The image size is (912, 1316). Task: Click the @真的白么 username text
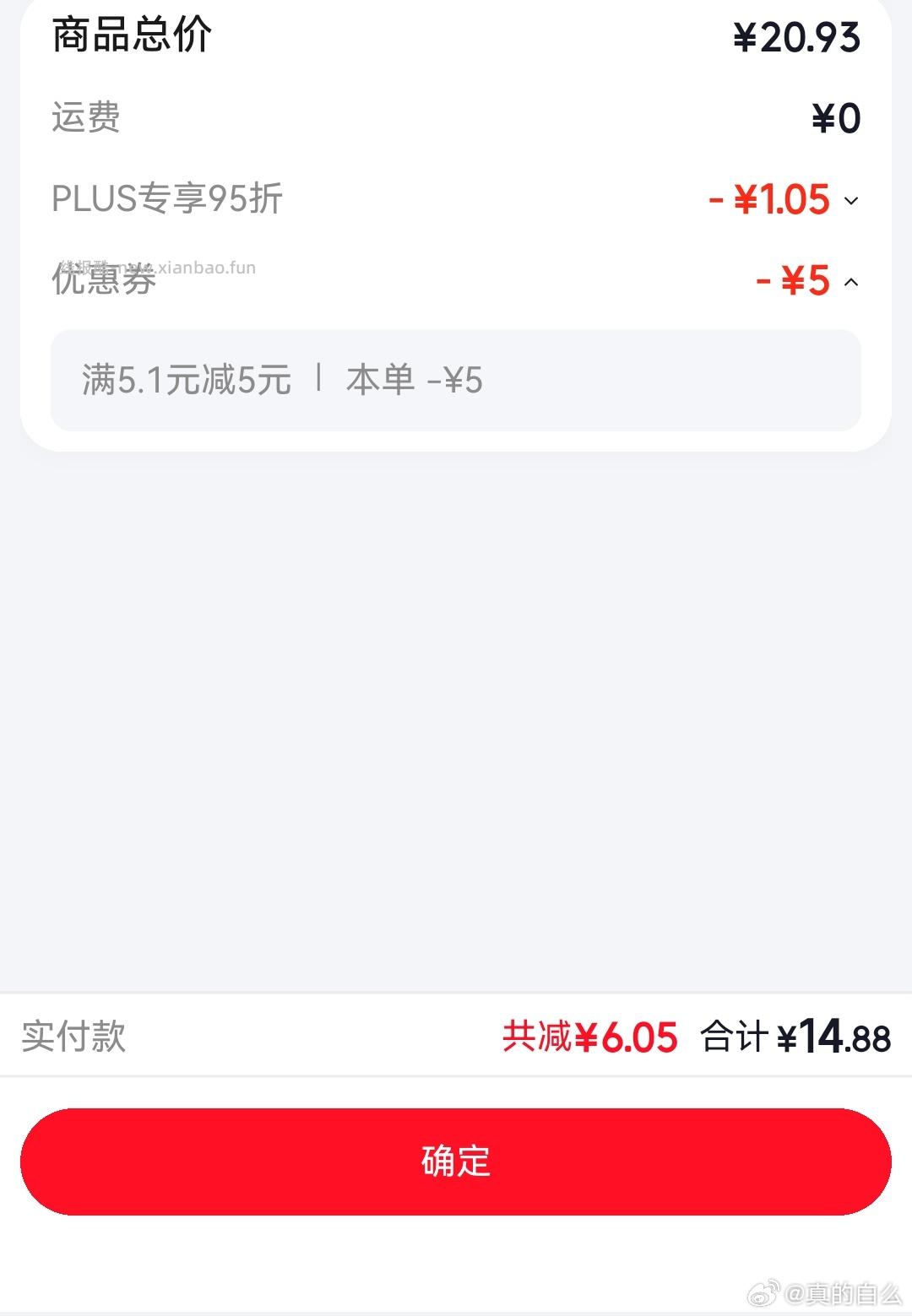(844, 1293)
